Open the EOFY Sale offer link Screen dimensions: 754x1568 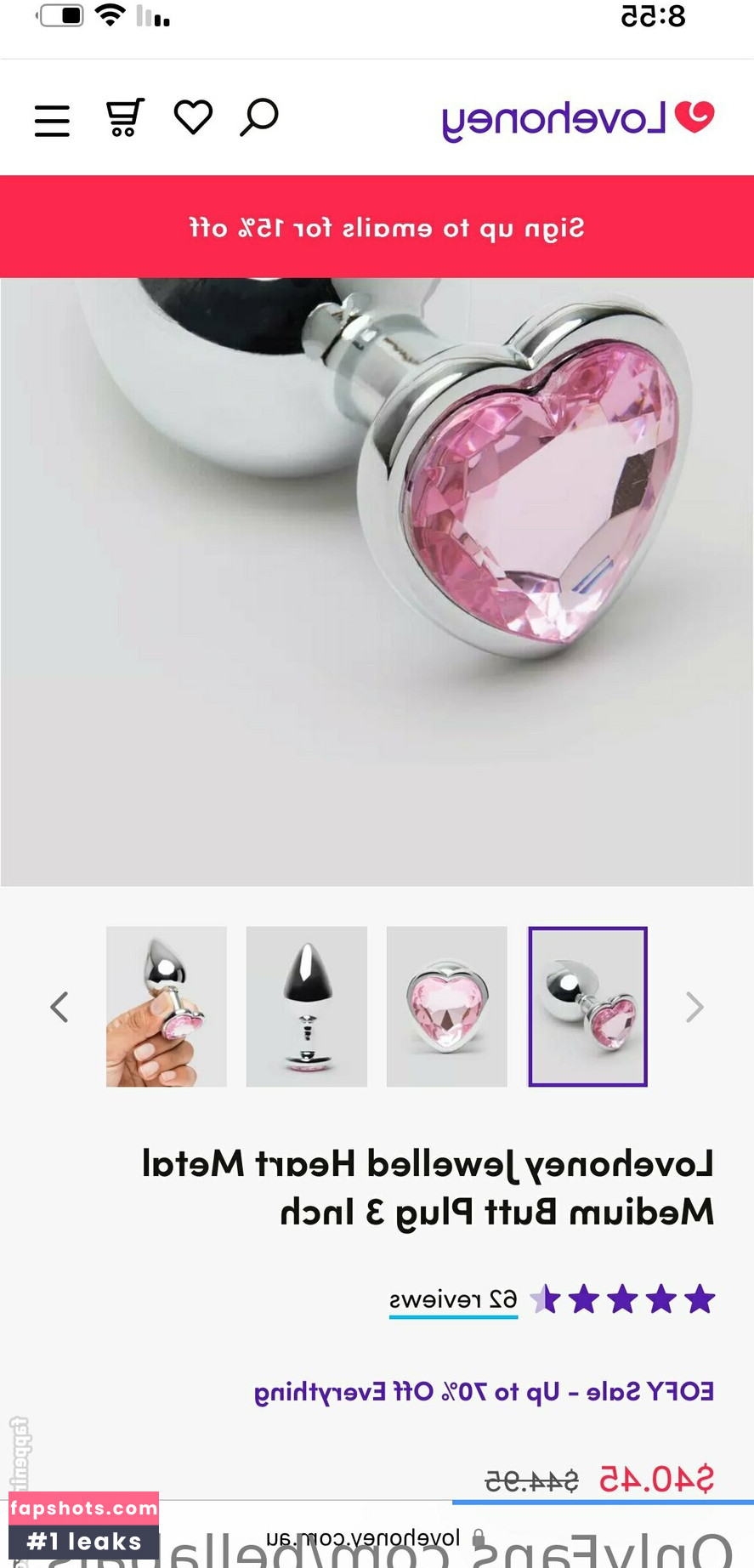click(484, 1392)
